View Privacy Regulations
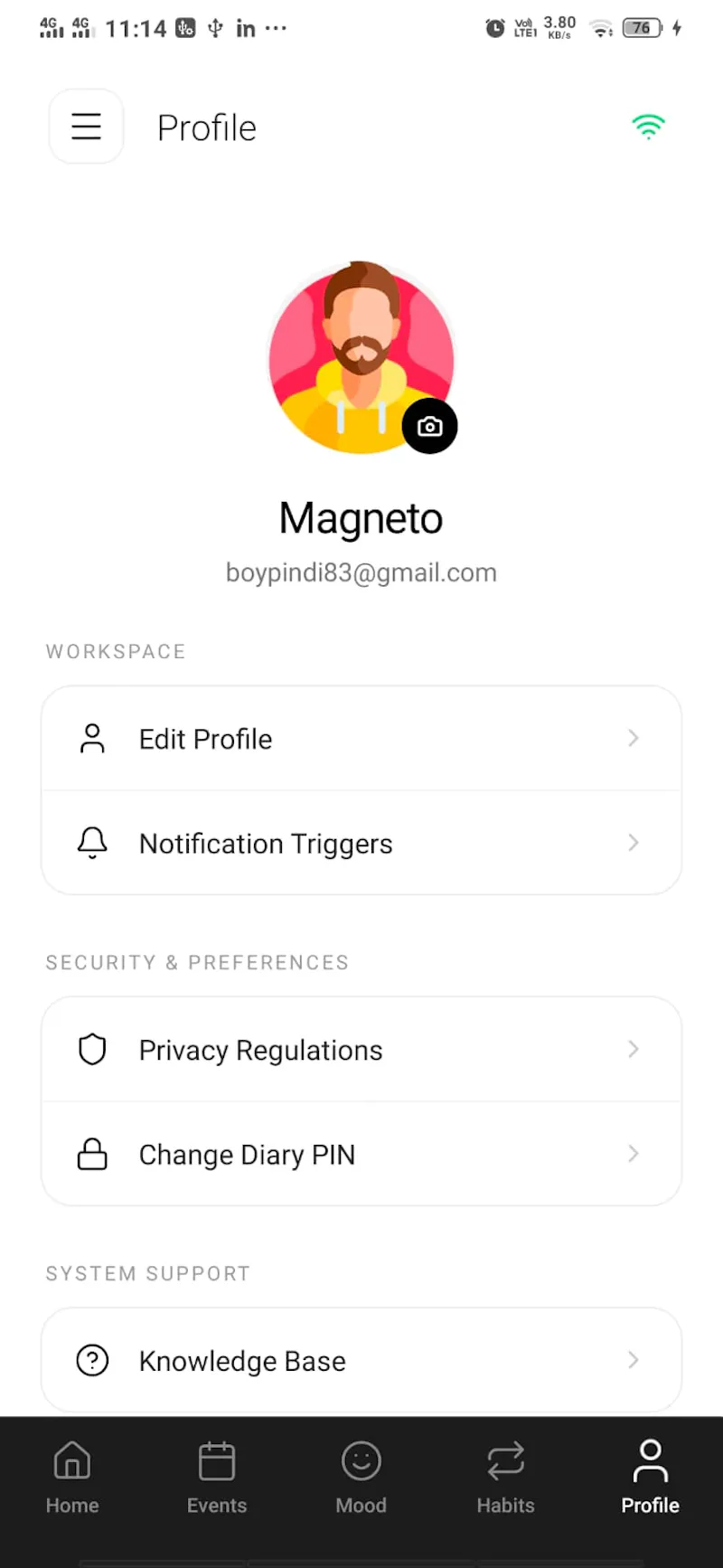 [361, 1050]
